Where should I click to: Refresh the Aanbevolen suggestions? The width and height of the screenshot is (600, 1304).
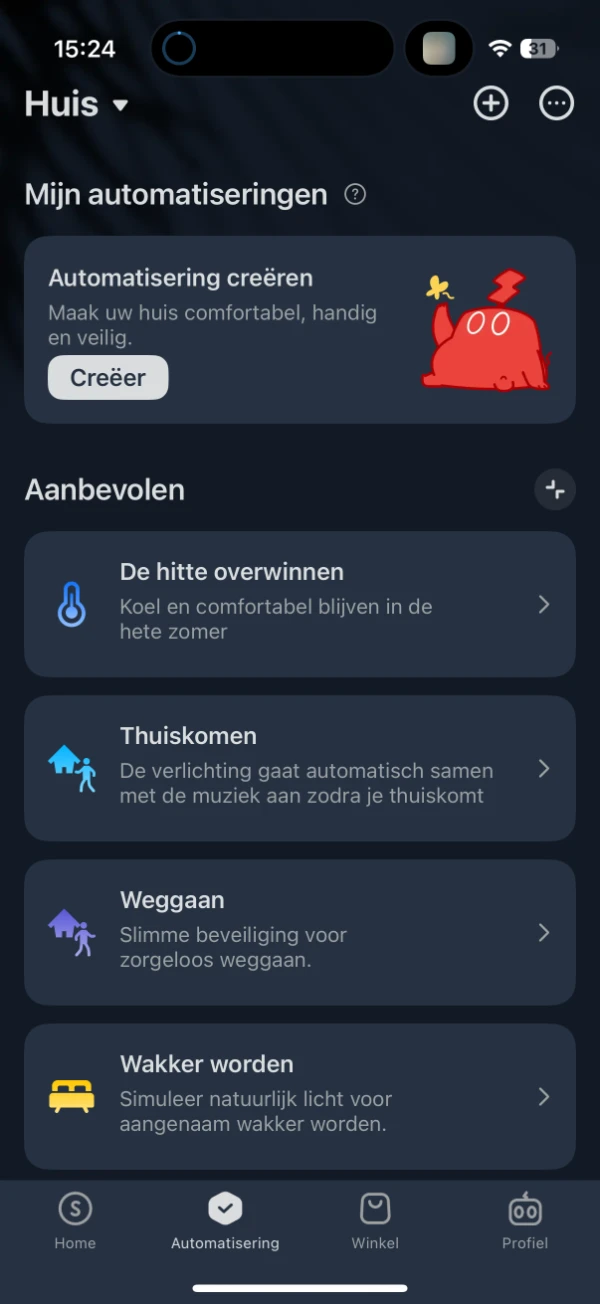555,490
